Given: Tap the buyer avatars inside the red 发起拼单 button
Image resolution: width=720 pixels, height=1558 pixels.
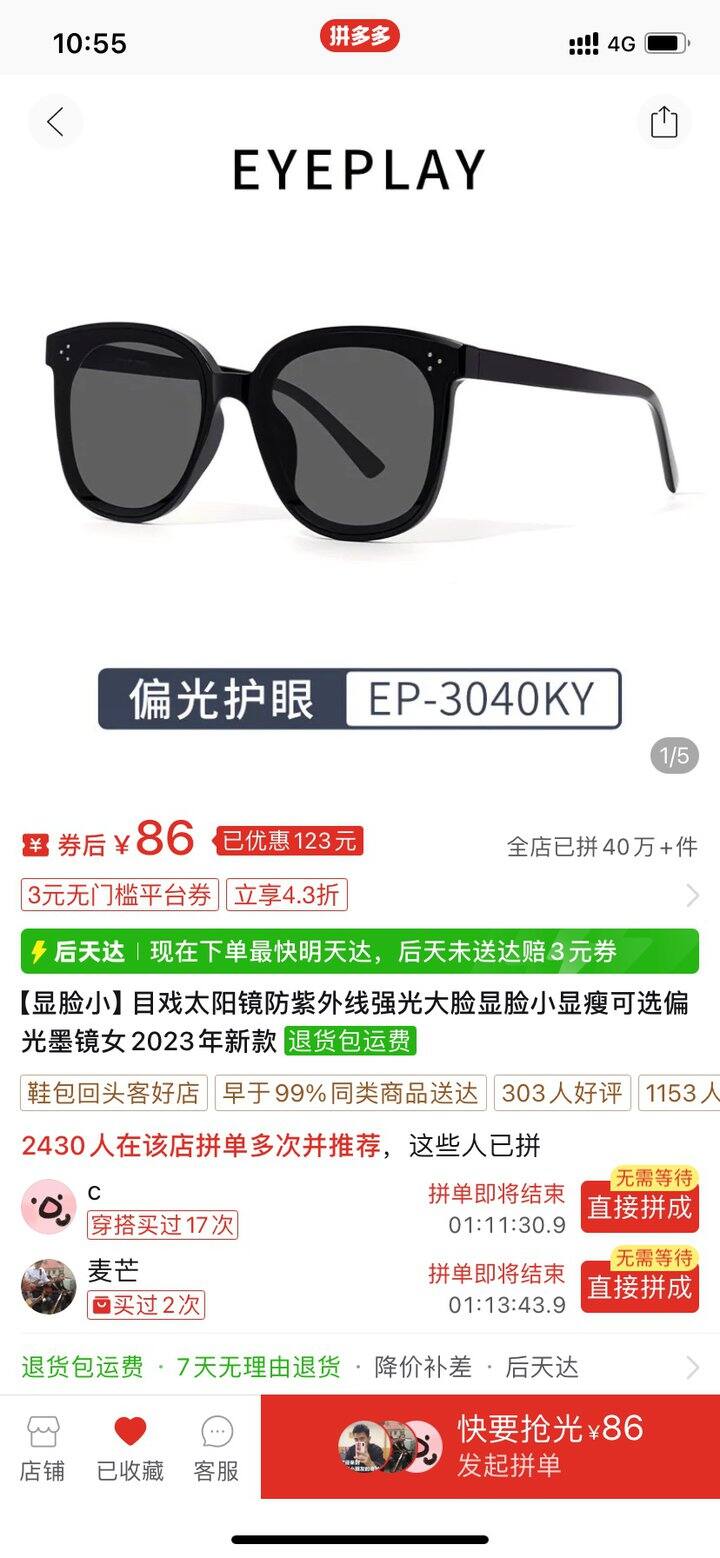Looking at the screenshot, I should (392, 1447).
